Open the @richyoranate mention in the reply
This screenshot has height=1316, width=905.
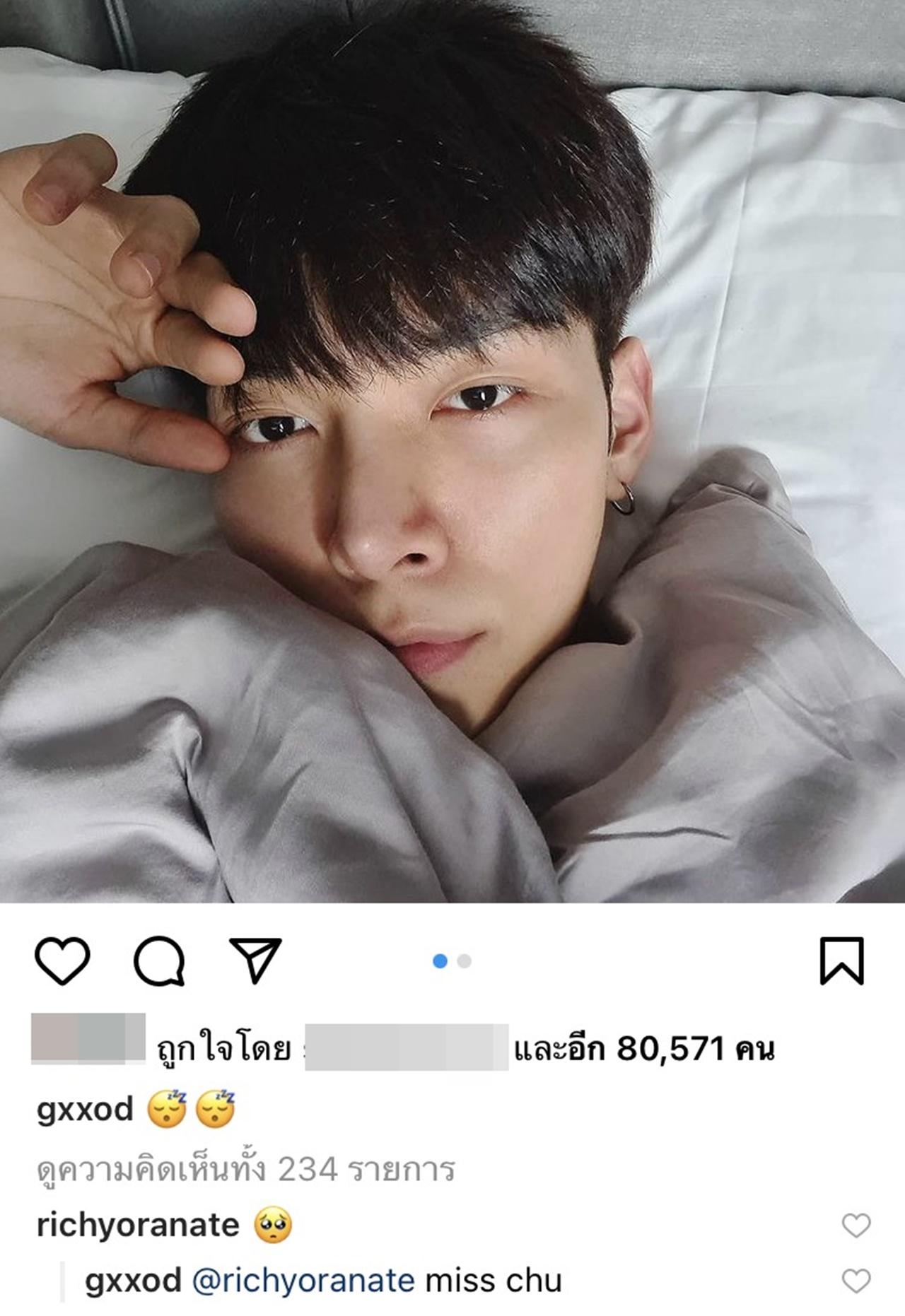[x=303, y=1281]
